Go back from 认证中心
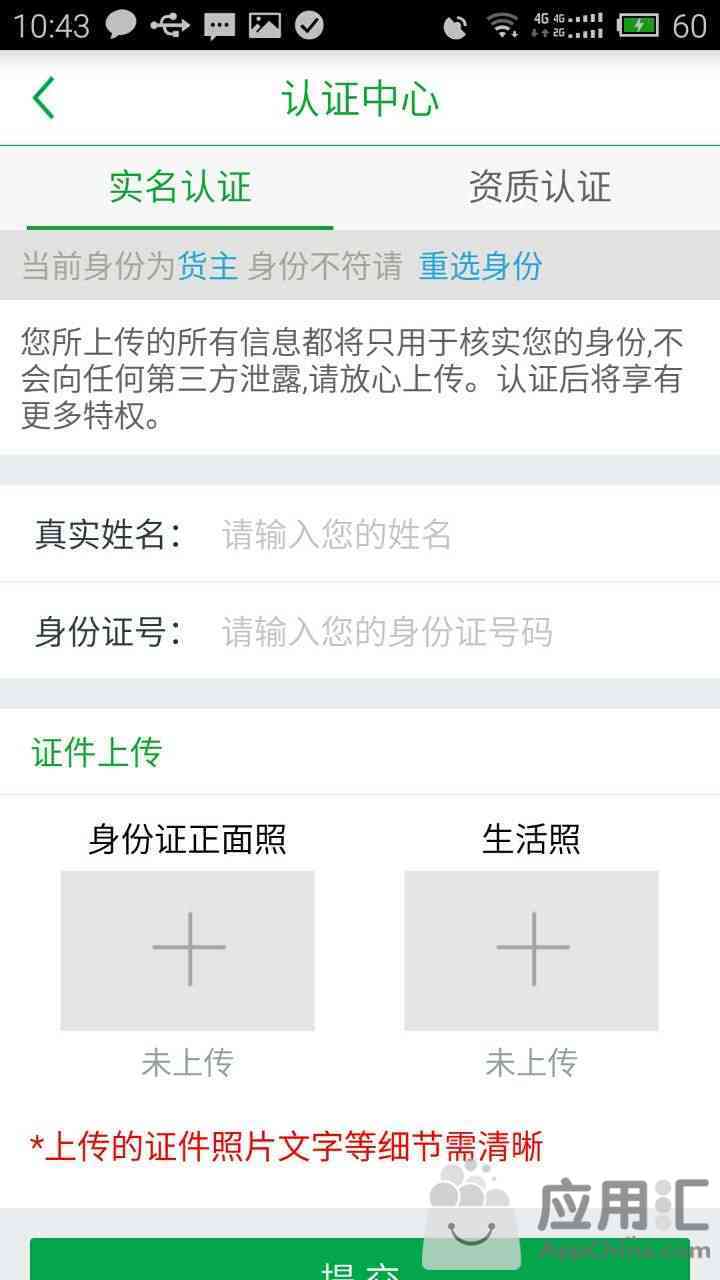The width and height of the screenshot is (720, 1280). point(44,98)
